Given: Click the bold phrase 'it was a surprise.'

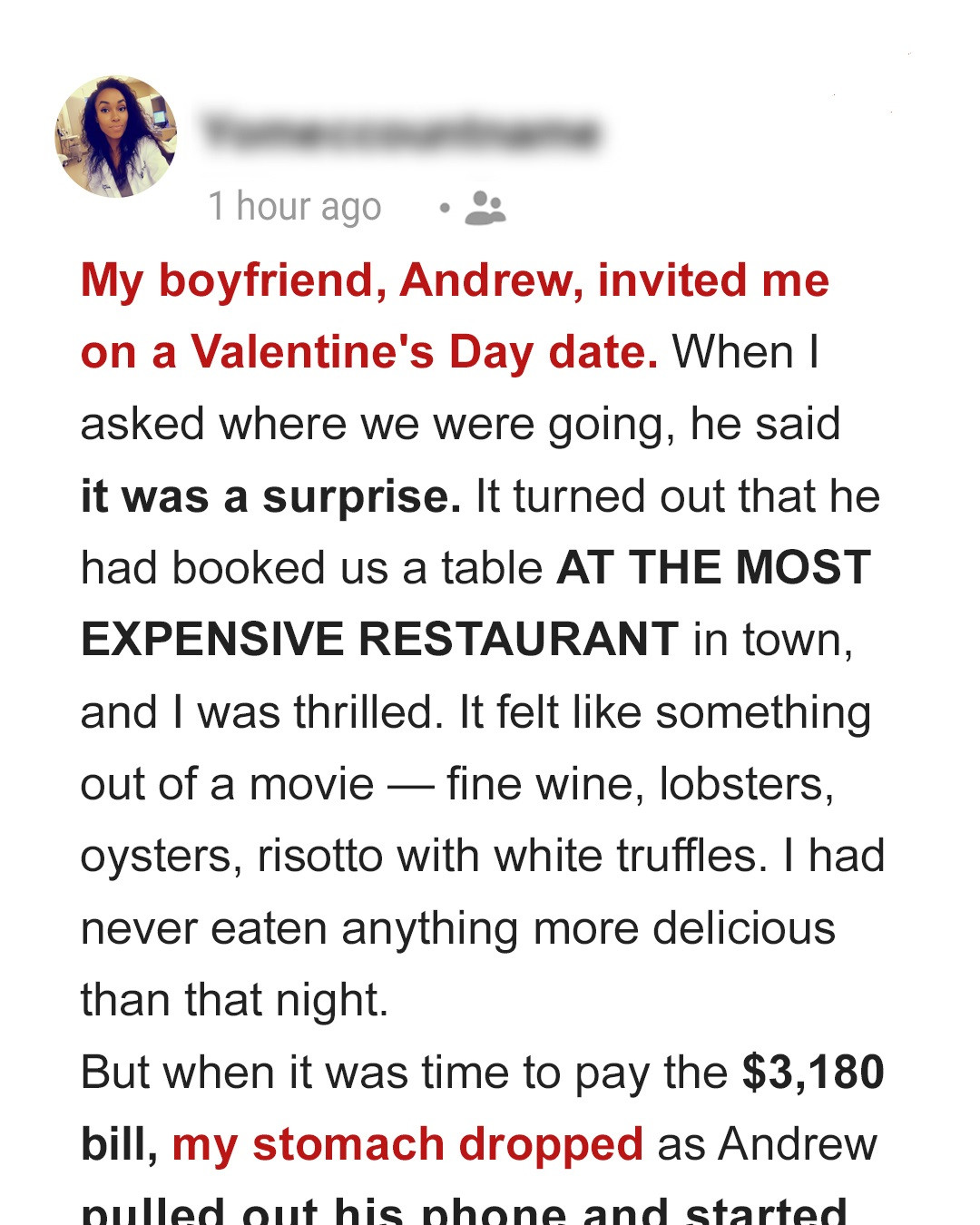Looking at the screenshot, I should tap(266, 495).
